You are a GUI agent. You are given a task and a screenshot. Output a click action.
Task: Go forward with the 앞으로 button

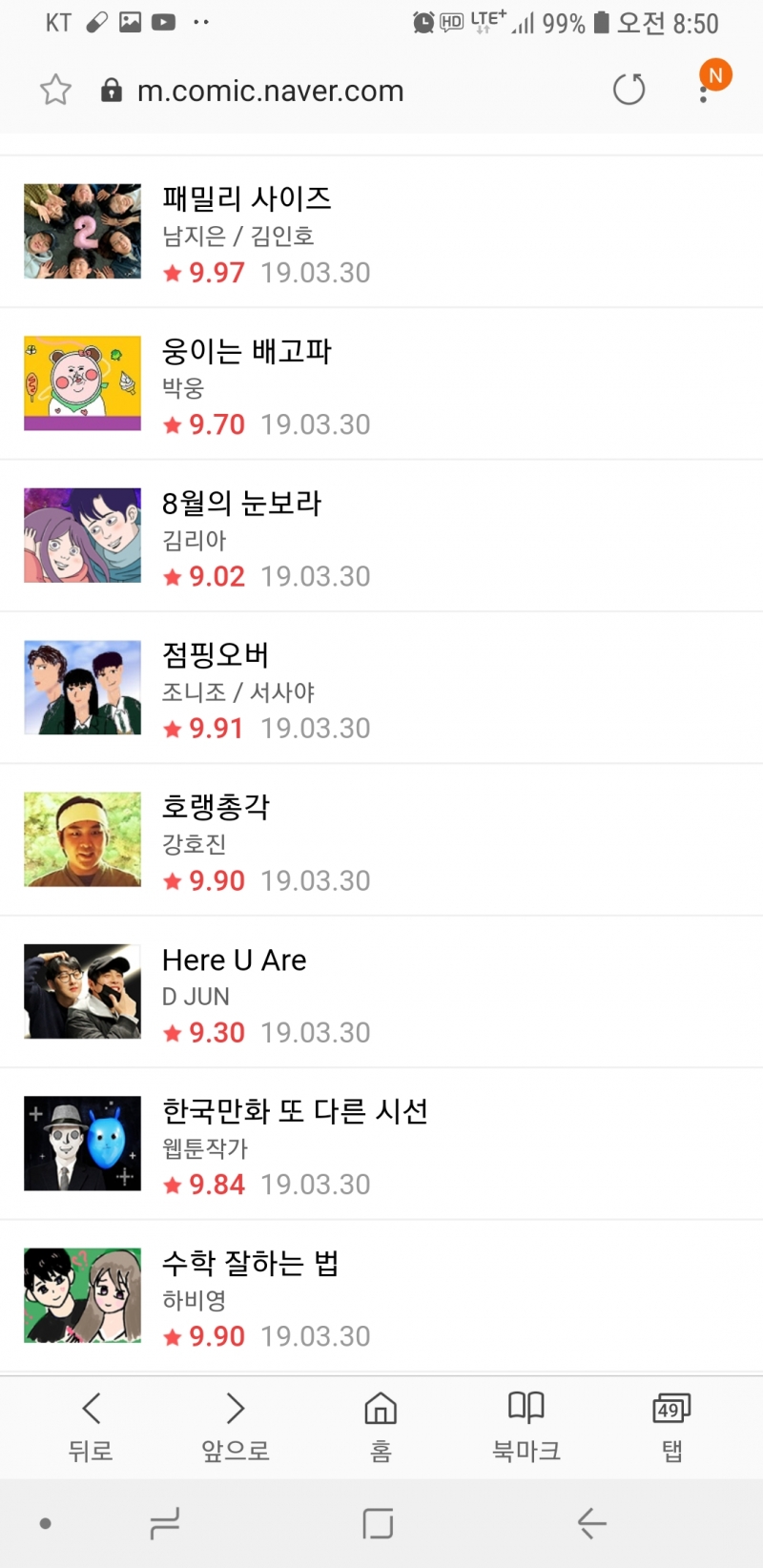[236, 1425]
